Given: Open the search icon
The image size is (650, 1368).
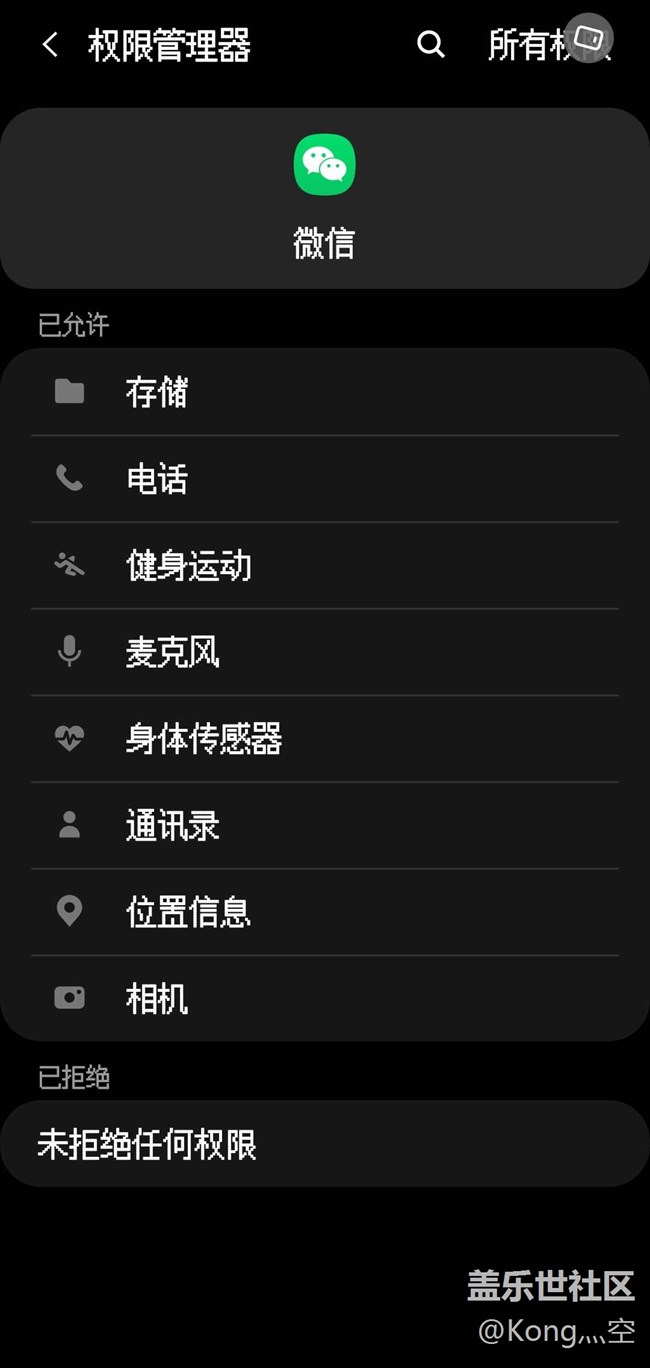Looking at the screenshot, I should (430, 45).
